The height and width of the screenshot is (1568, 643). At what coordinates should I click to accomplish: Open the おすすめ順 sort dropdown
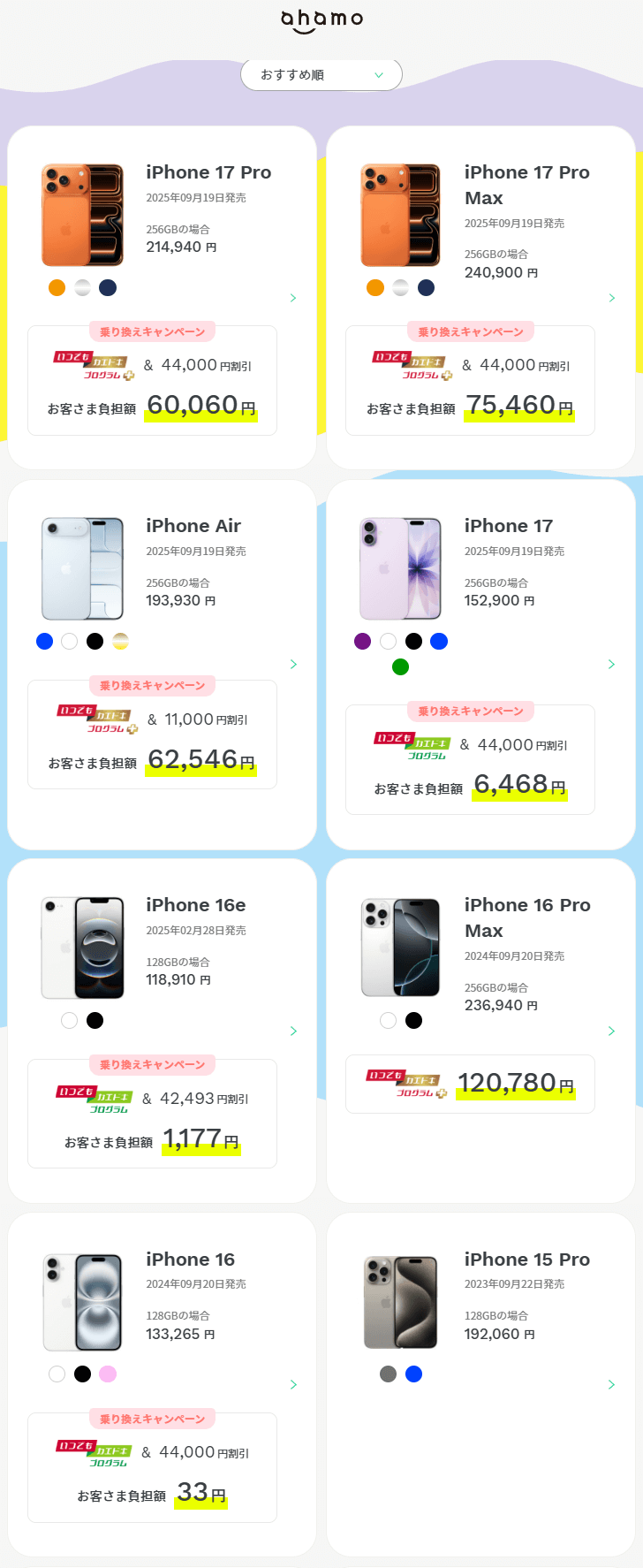pyautogui.click(x=321, y=75)
